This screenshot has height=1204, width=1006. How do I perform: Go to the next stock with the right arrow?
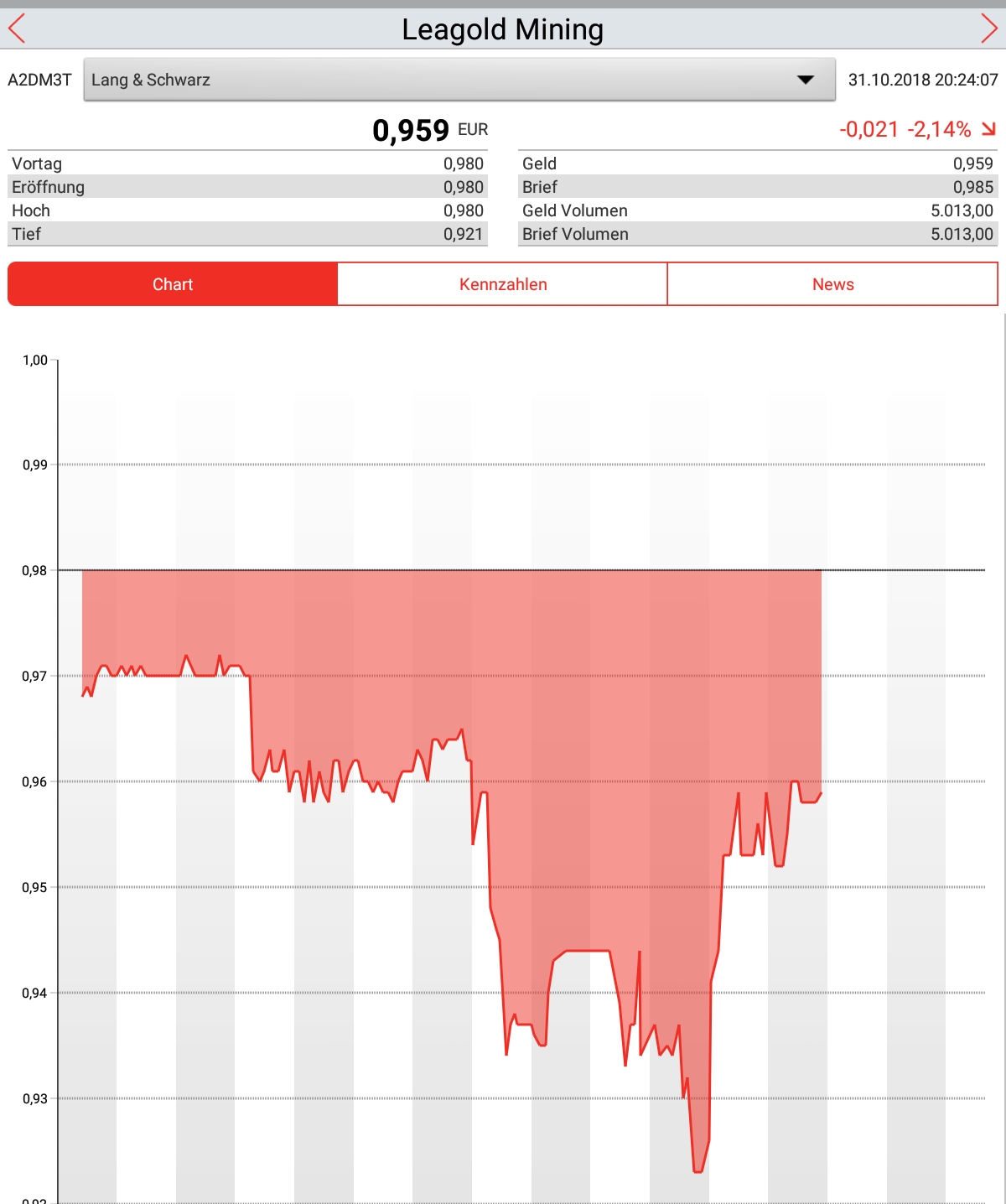tap(988, 29)
